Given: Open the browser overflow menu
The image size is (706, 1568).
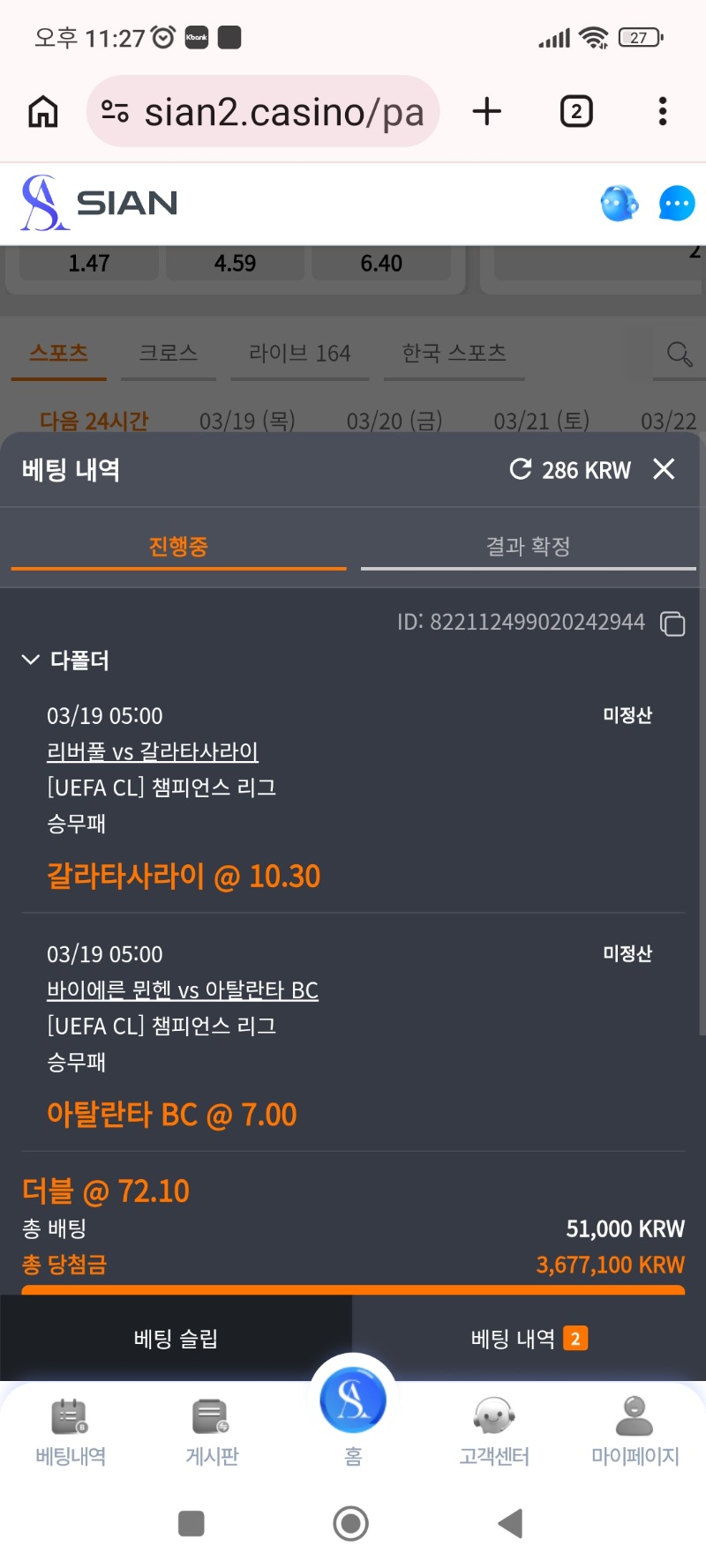Looking at the screenshot, I should 663,112.
